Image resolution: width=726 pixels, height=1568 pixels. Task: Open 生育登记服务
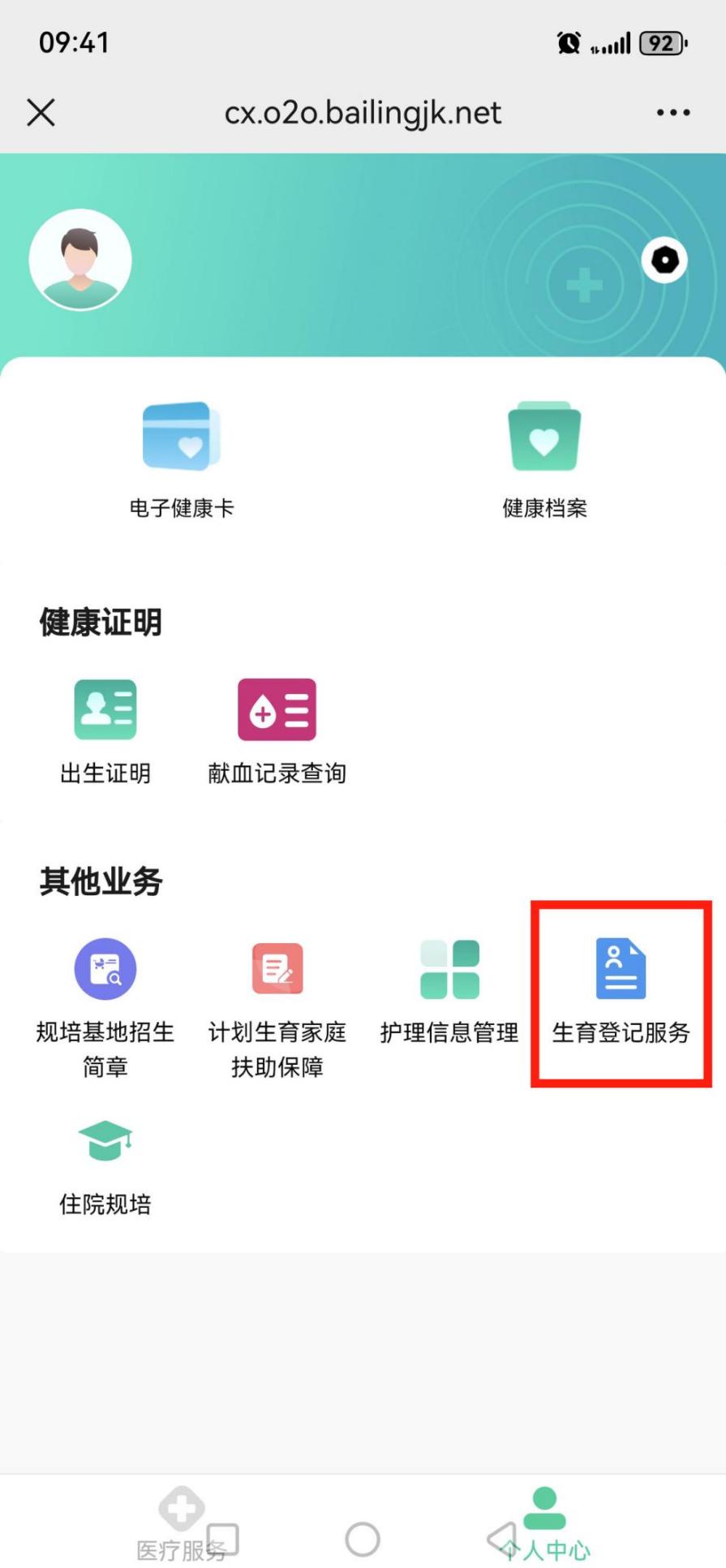pyautogui.click(x=621, y=990)
